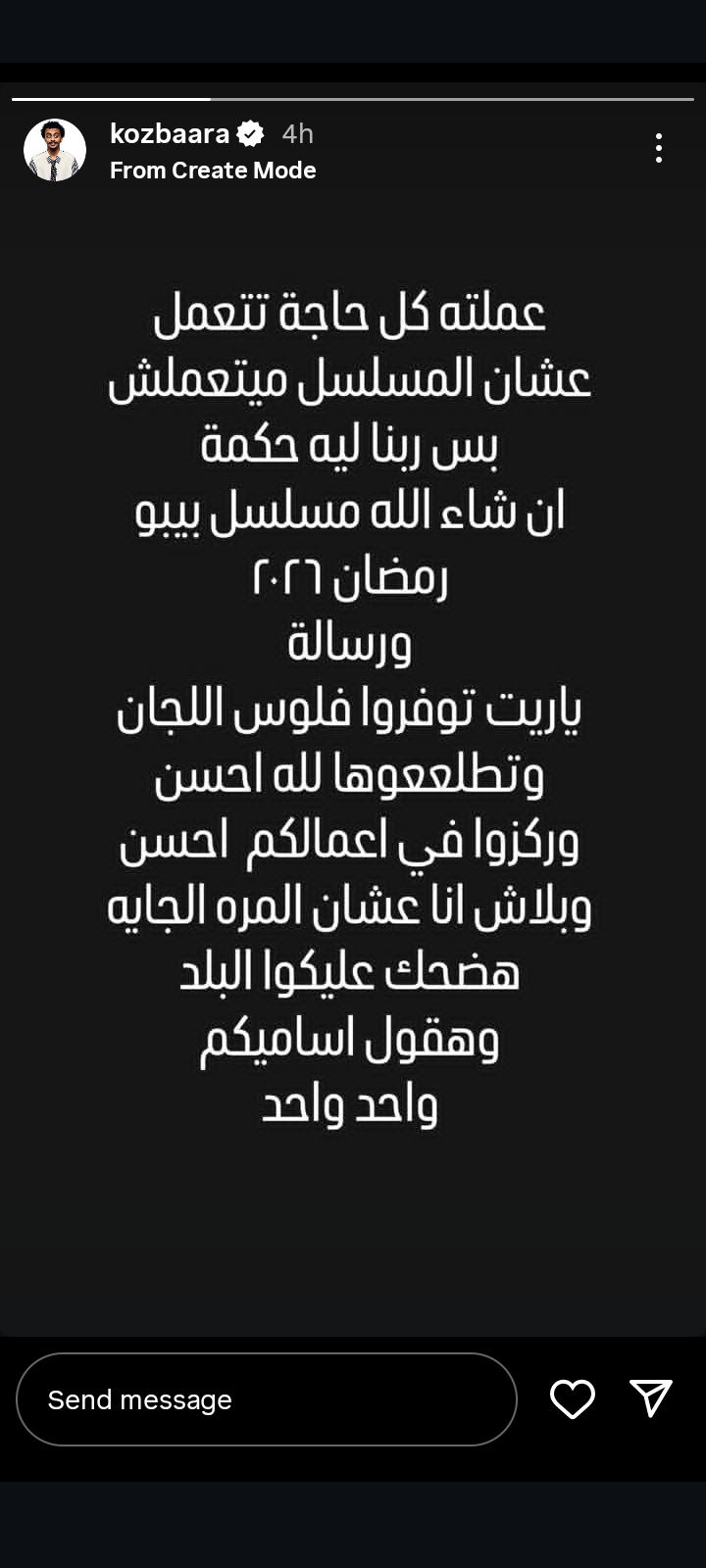Open the story overflow menu
Image resolution: width=706 pixels, height=1568 pixels.
point(659,148)
